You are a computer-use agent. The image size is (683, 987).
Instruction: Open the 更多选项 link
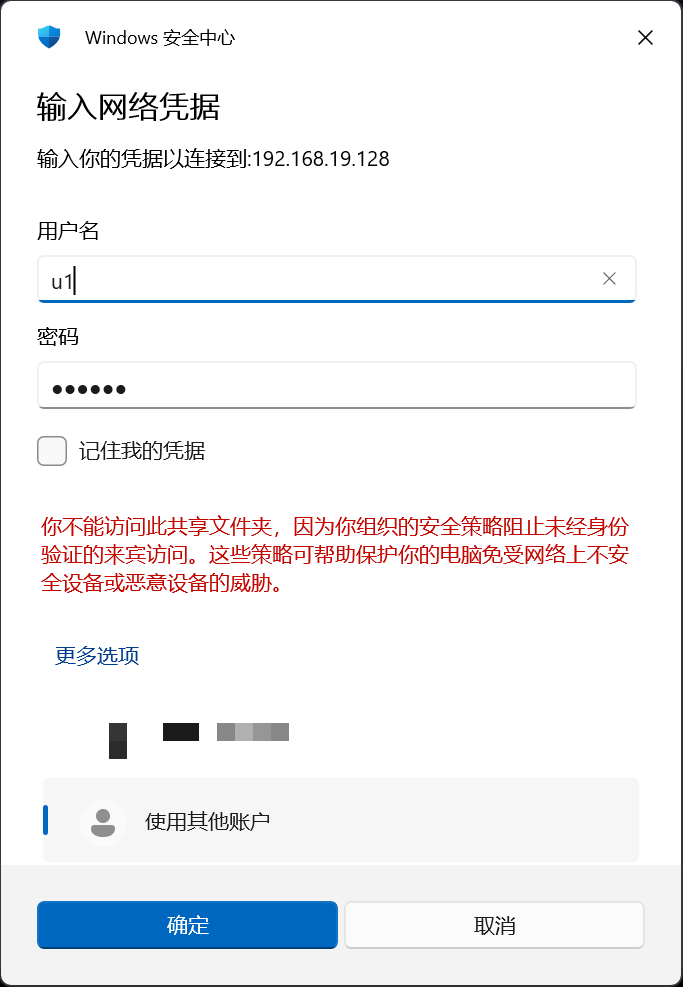point(97,656)
